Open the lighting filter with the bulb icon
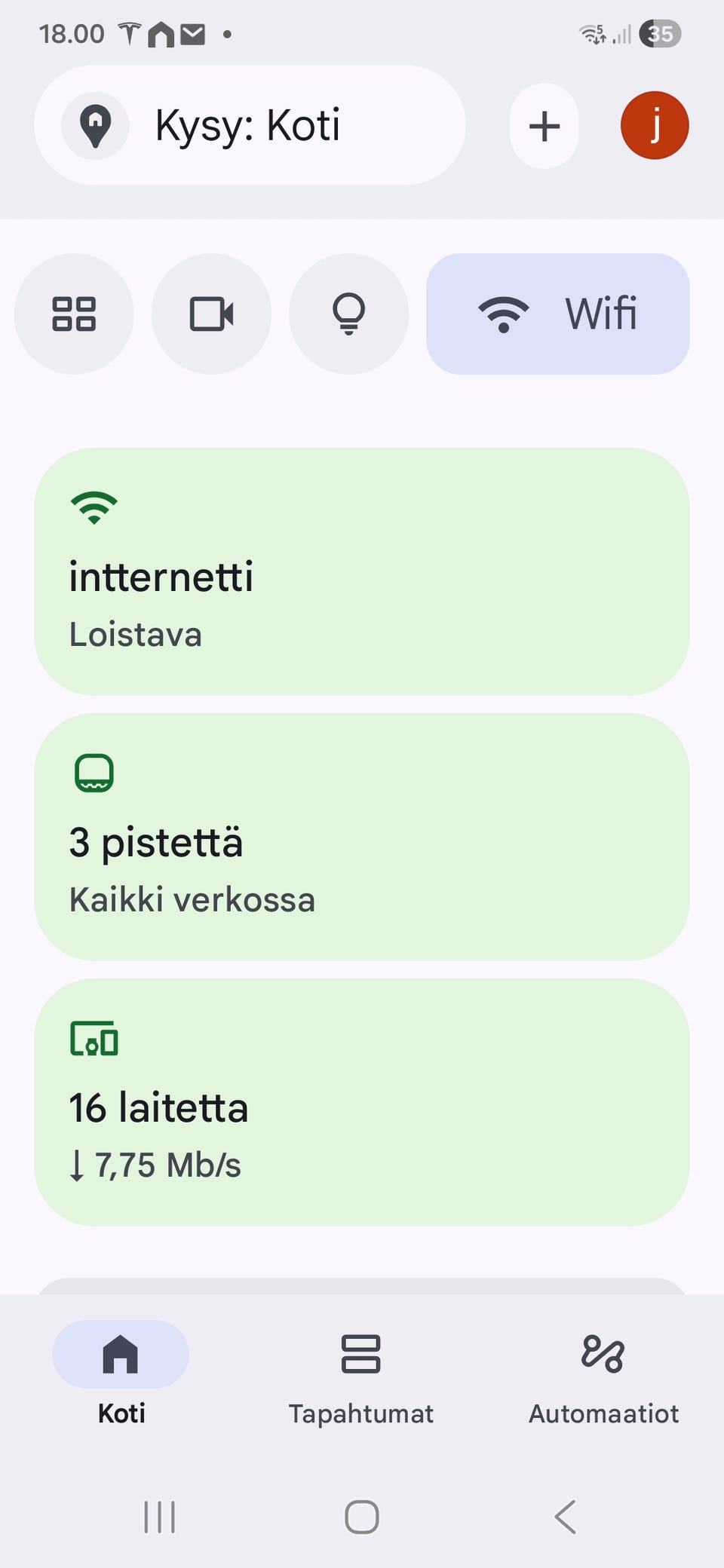 (x=348, y=314)
